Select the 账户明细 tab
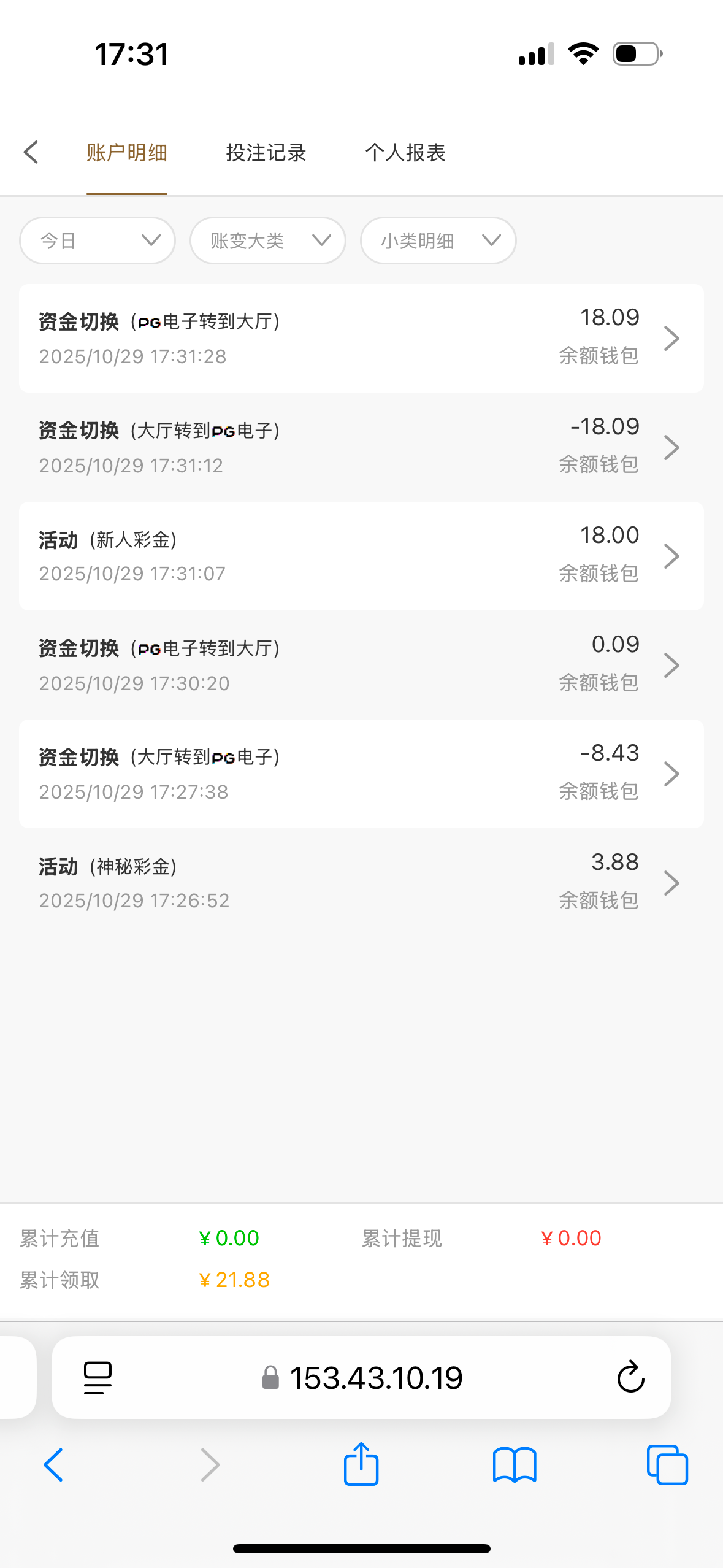Image resolution: width=723 pixels, height=1568 pixels. pos(127,153)
